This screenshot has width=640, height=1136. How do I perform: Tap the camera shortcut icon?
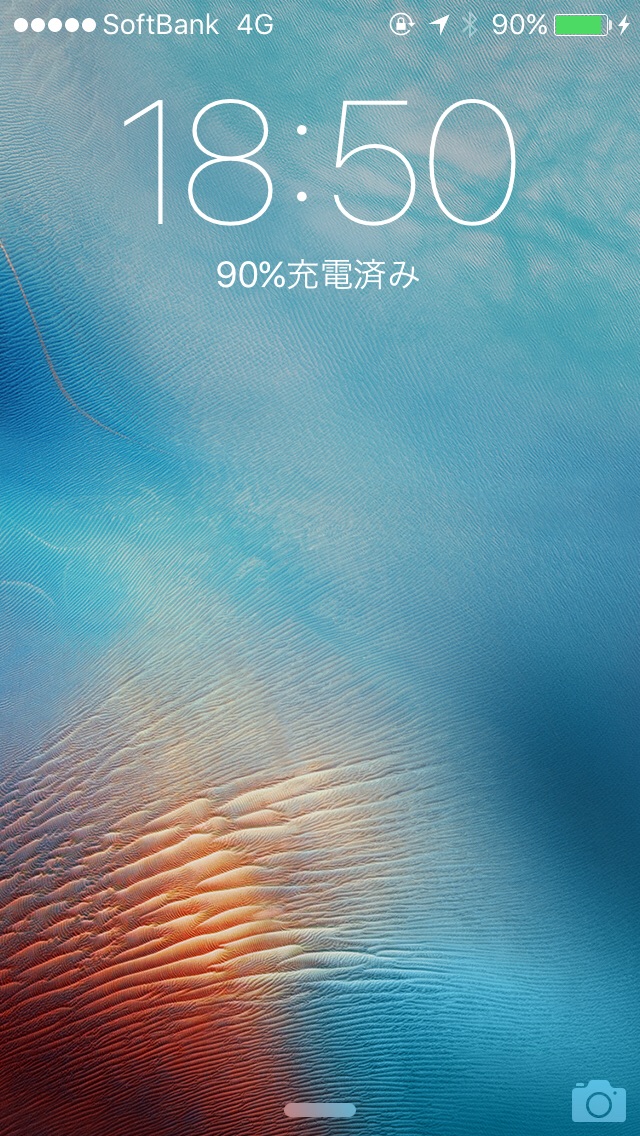tap(598, 1101)
